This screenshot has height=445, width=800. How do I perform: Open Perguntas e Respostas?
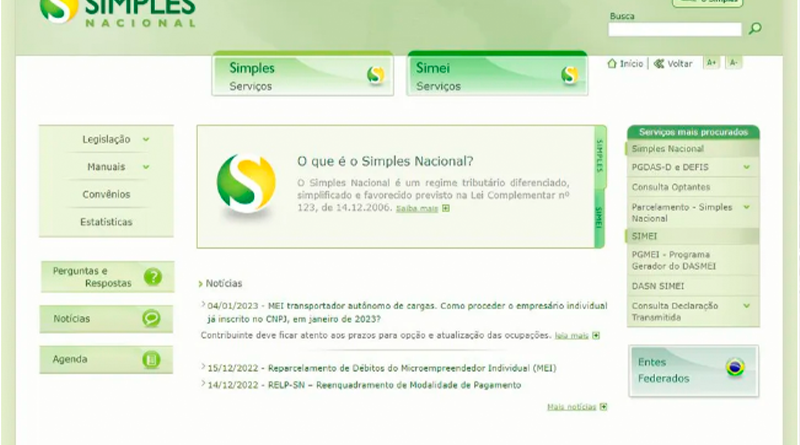coord(107,277)
